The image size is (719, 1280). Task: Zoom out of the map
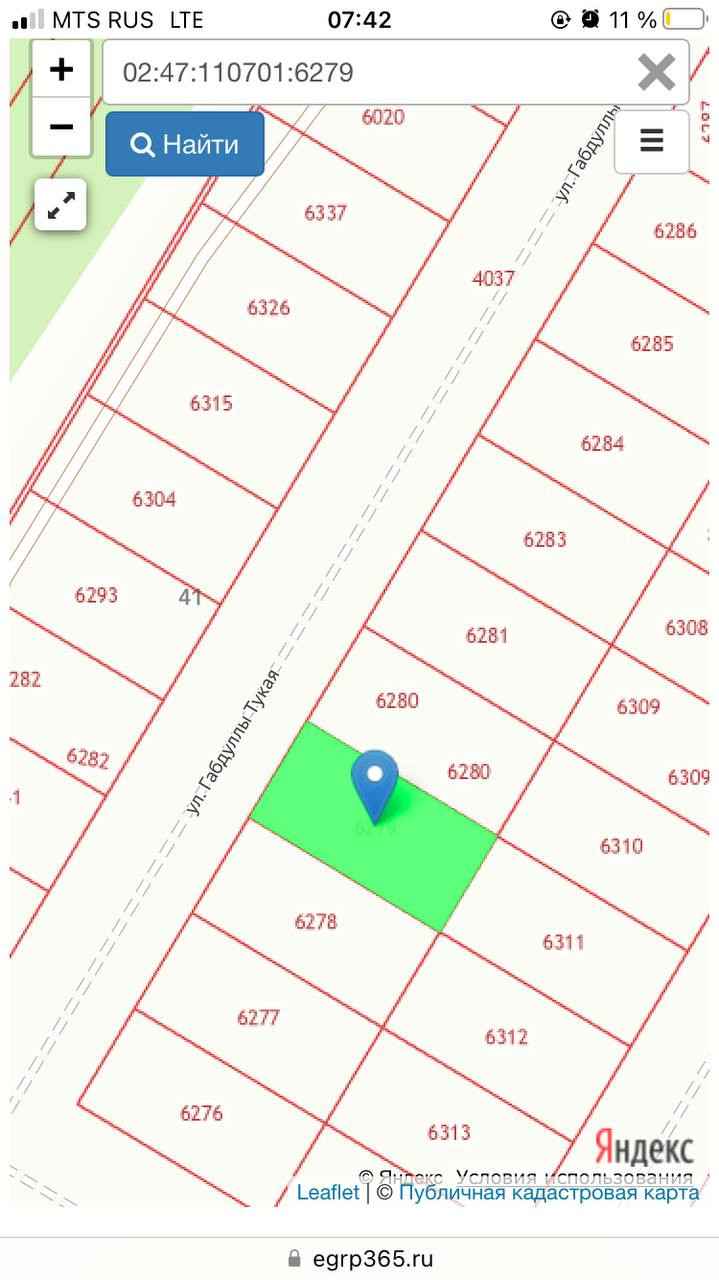(x=62, y=127)
